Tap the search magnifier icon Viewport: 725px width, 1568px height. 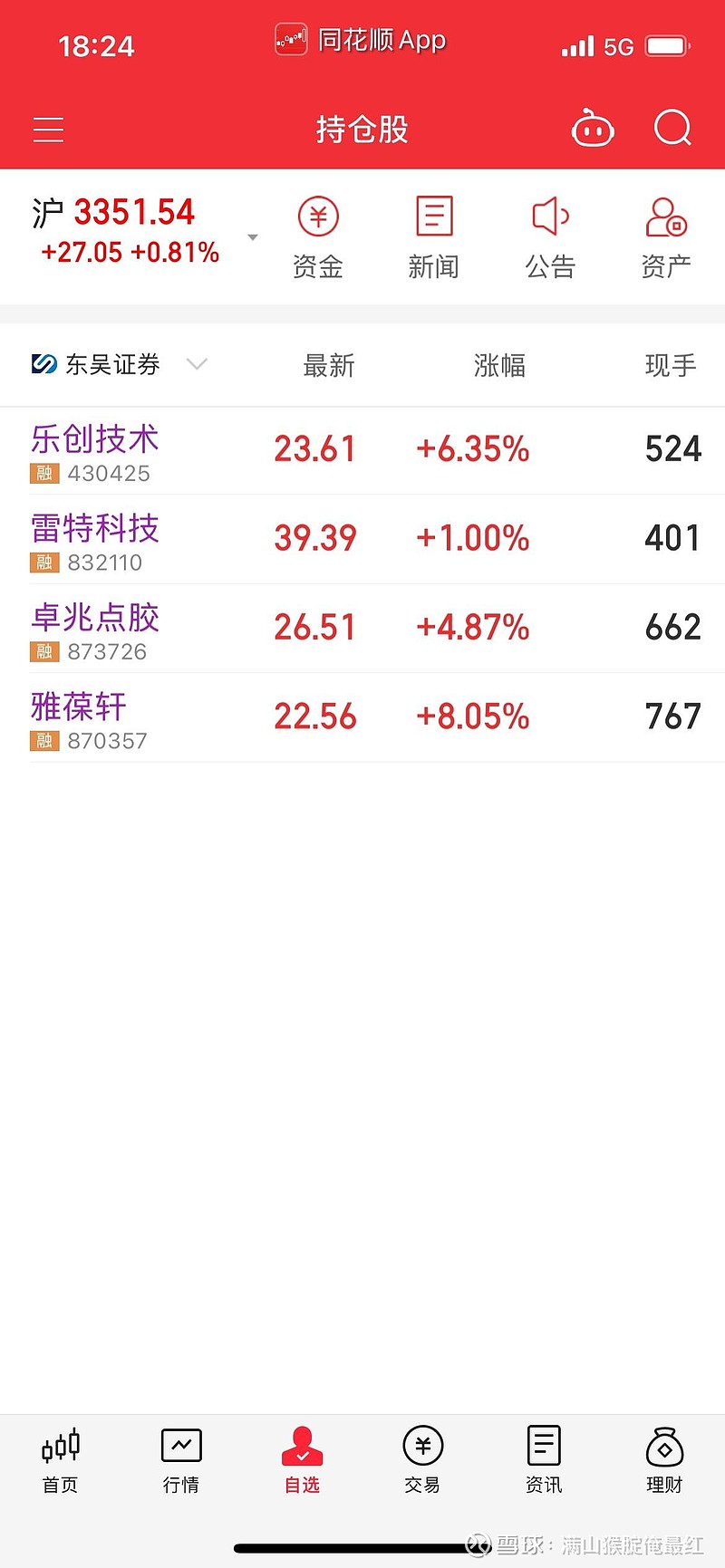pos(672,129)
